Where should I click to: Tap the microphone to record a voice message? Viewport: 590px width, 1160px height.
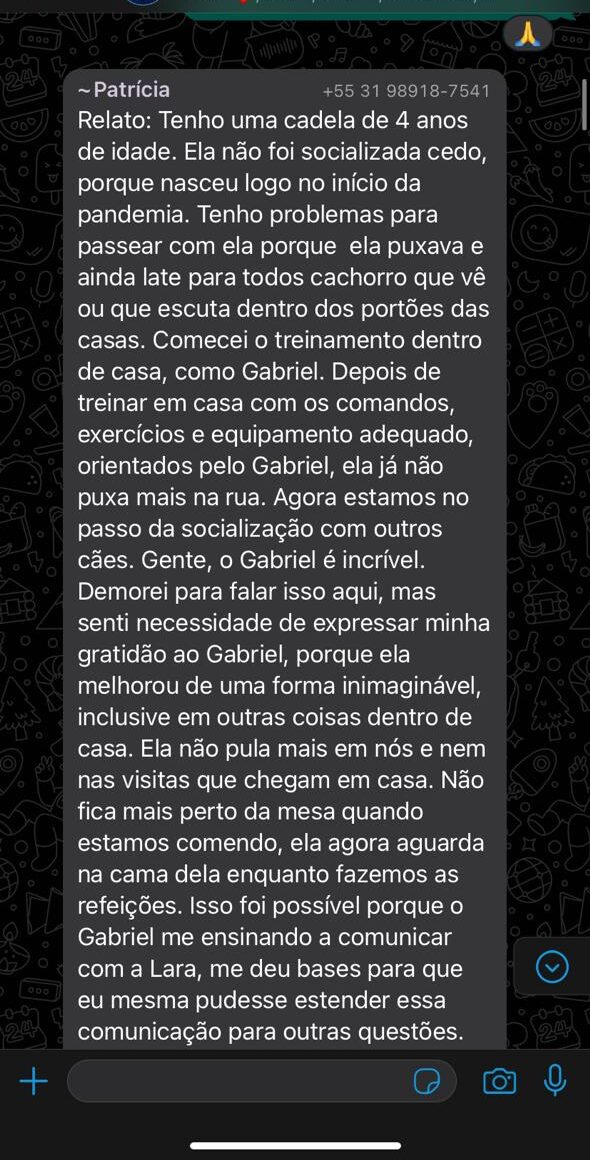pos(555,1082)
